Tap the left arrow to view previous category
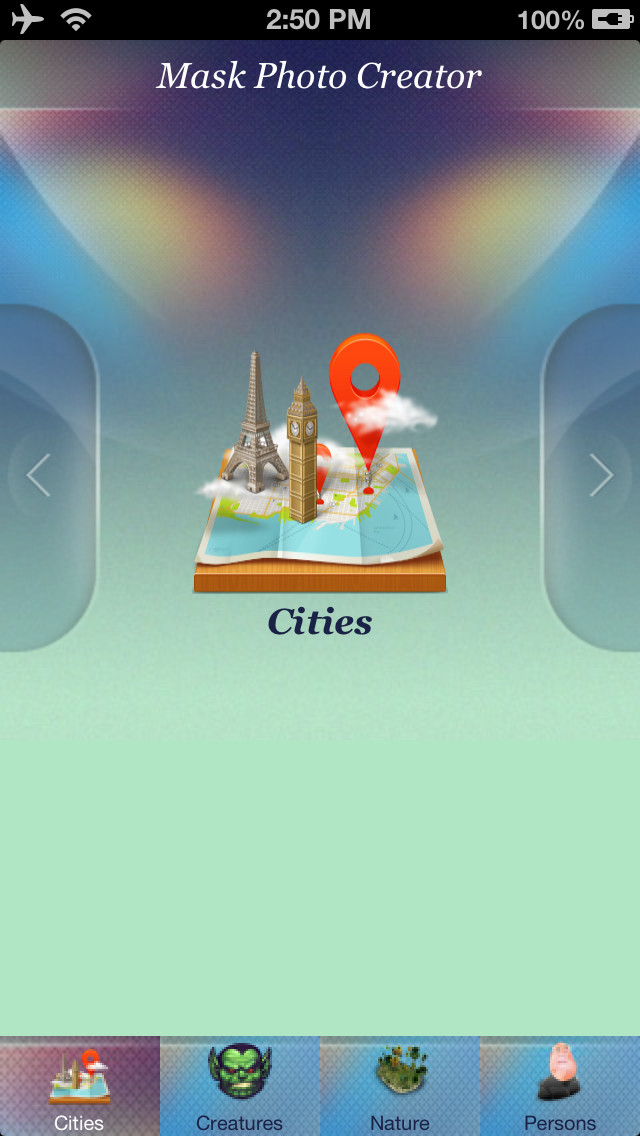 tap(38, 475)
